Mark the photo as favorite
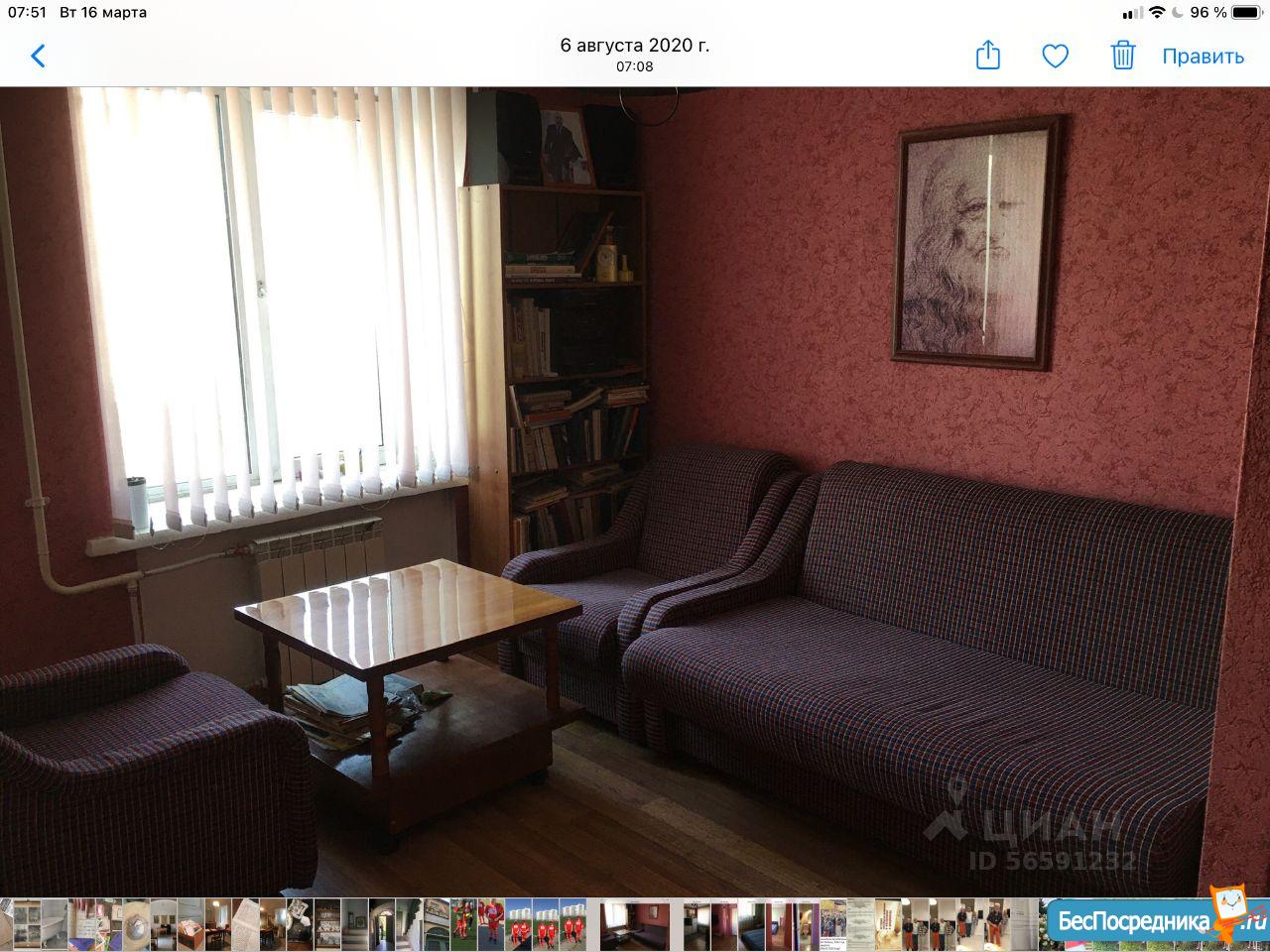The width and height of the screenshot is (1270, 952). click(x=1055, y=56)
